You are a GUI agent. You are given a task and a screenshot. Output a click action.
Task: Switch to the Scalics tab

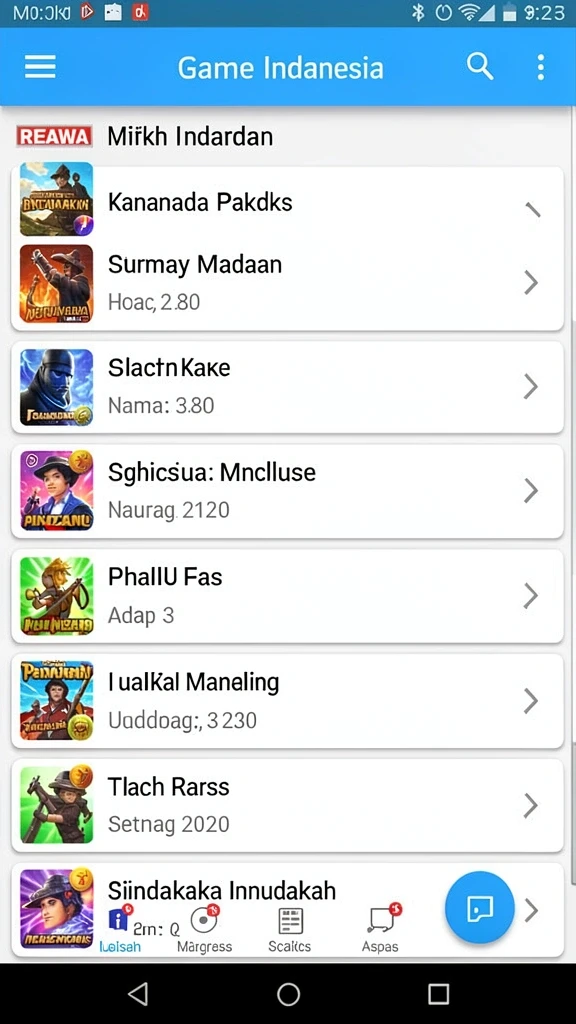289,929
